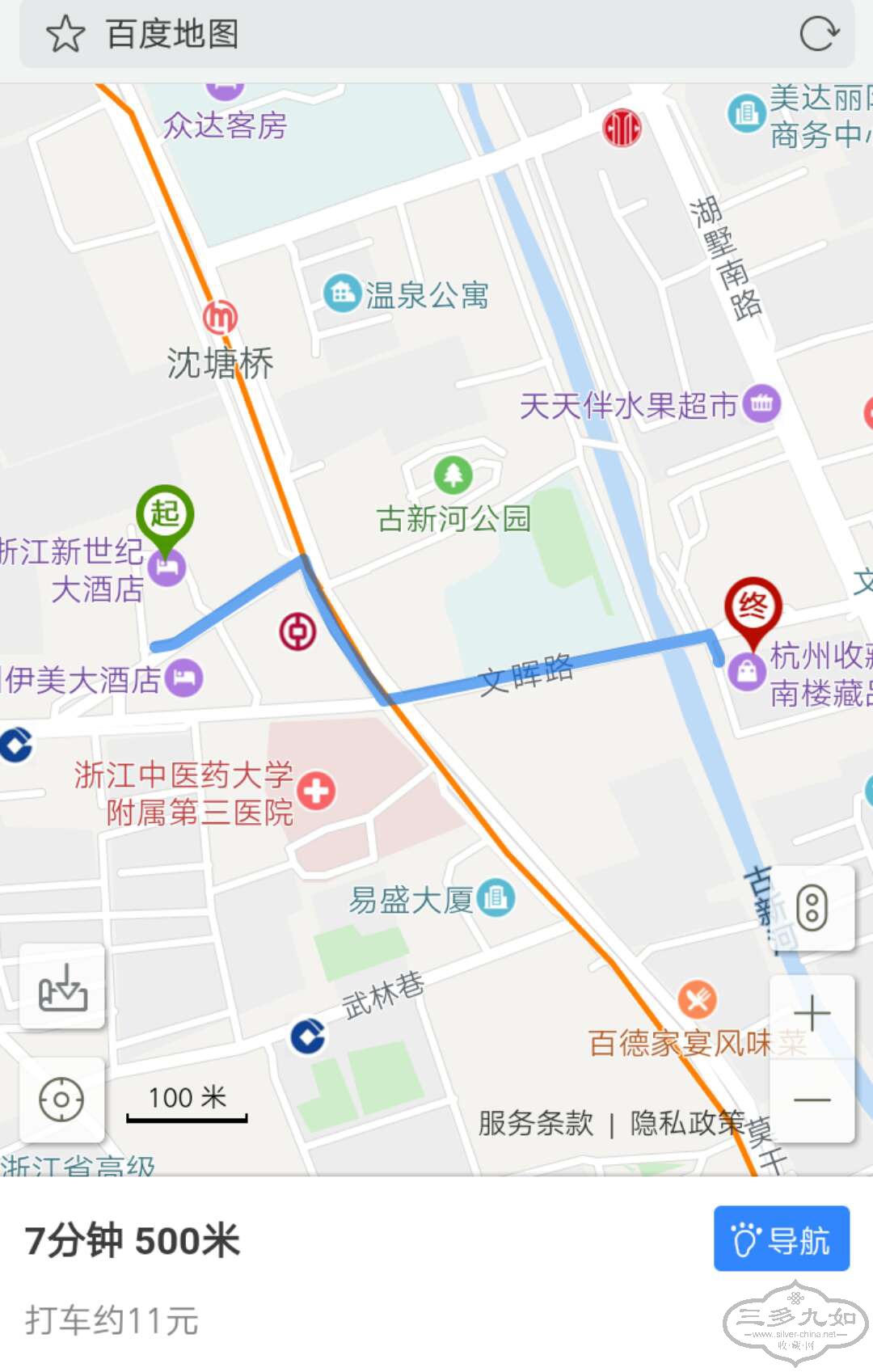Select 百德家宴风味菜 restaurant marker

tap(697, 1001)
